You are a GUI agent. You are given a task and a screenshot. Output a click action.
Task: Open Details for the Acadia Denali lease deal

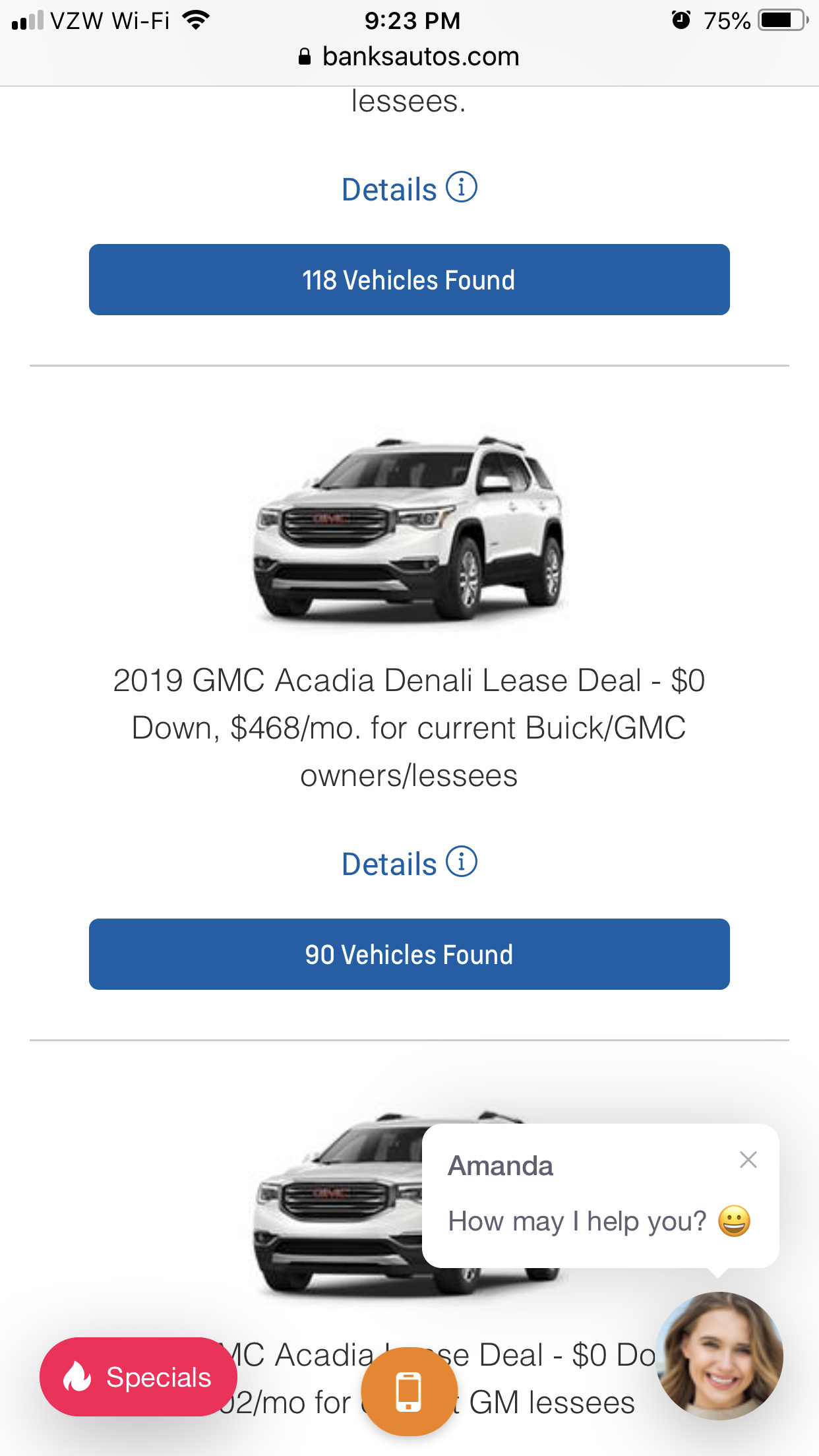pyautogui.click(x=408, y=864)
